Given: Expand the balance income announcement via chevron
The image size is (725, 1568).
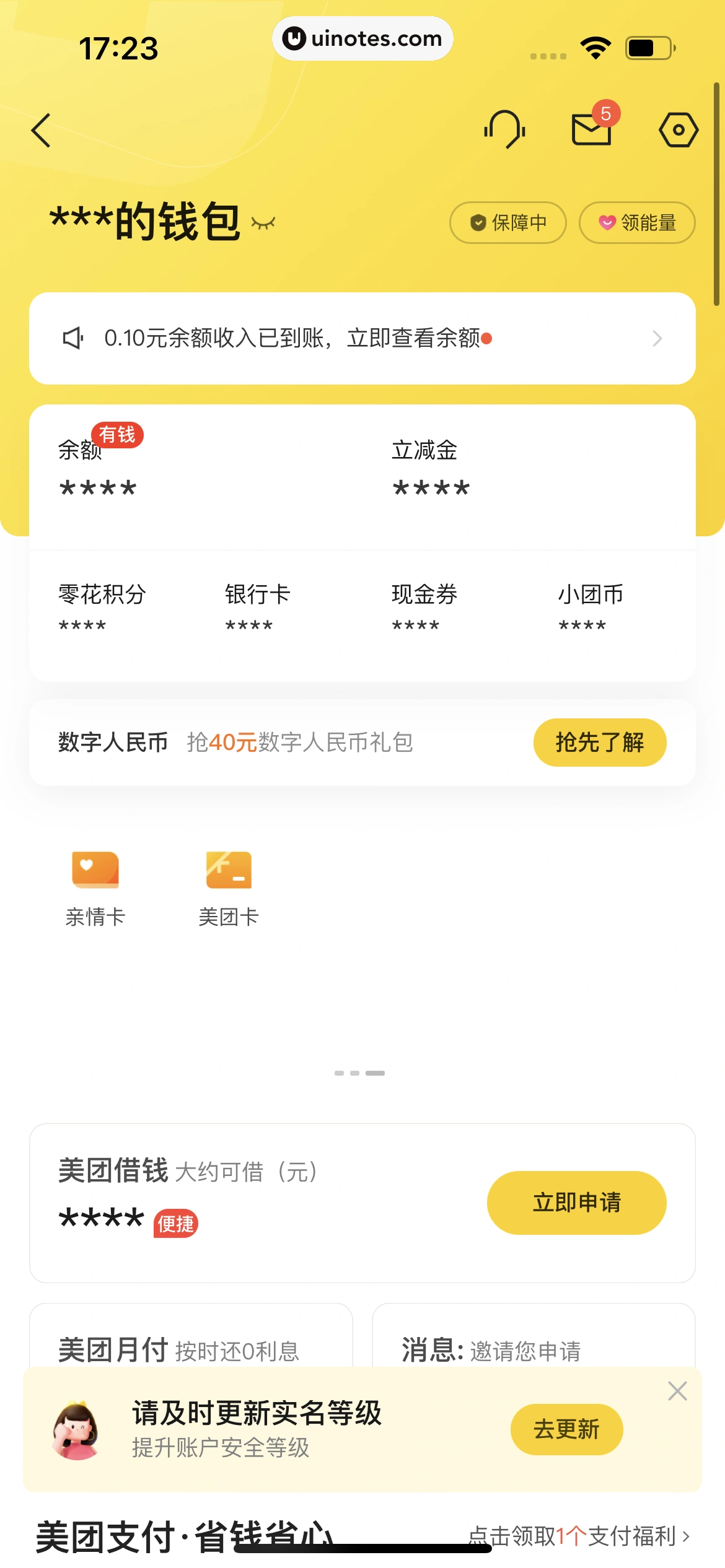Looking at the screenshot, I should (658, 338).
